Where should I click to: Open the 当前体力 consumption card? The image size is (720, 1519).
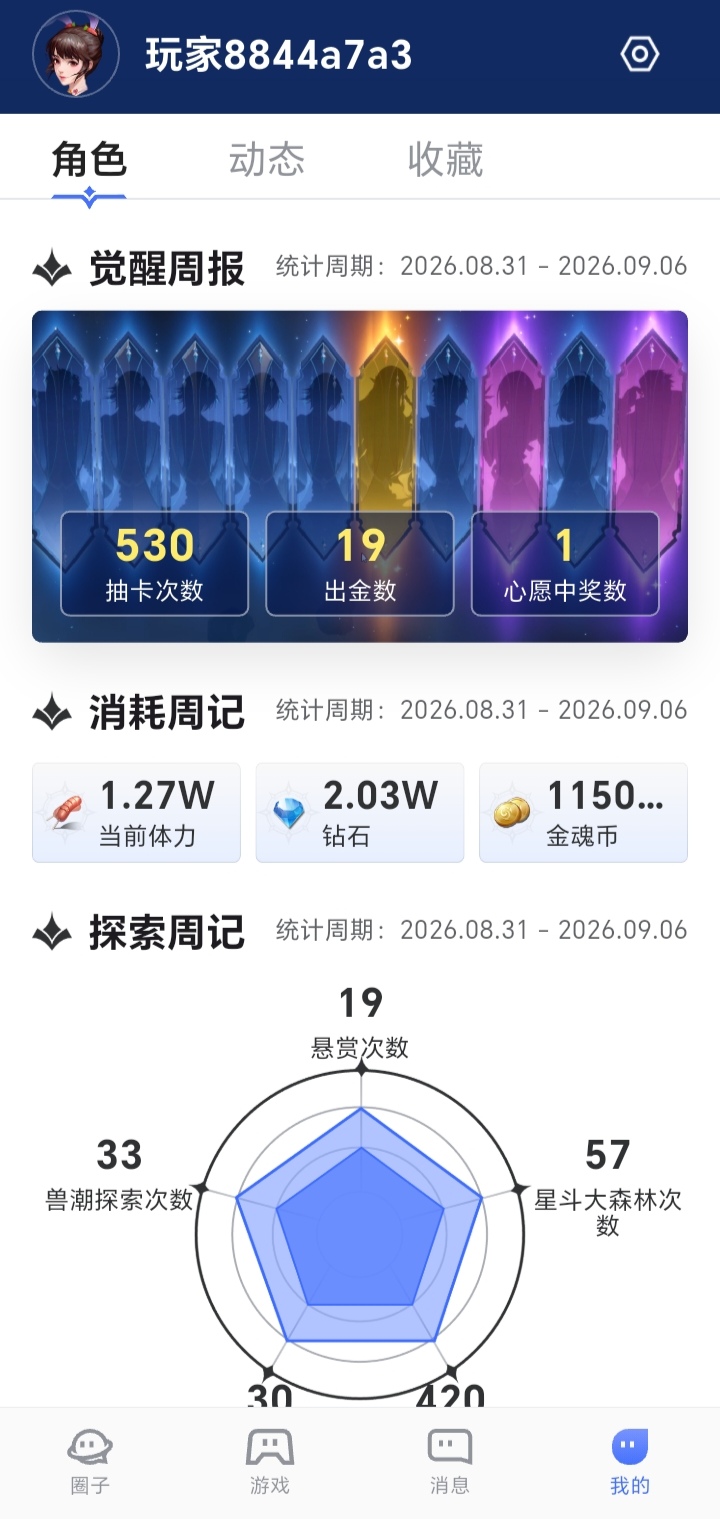click(137, 813)
